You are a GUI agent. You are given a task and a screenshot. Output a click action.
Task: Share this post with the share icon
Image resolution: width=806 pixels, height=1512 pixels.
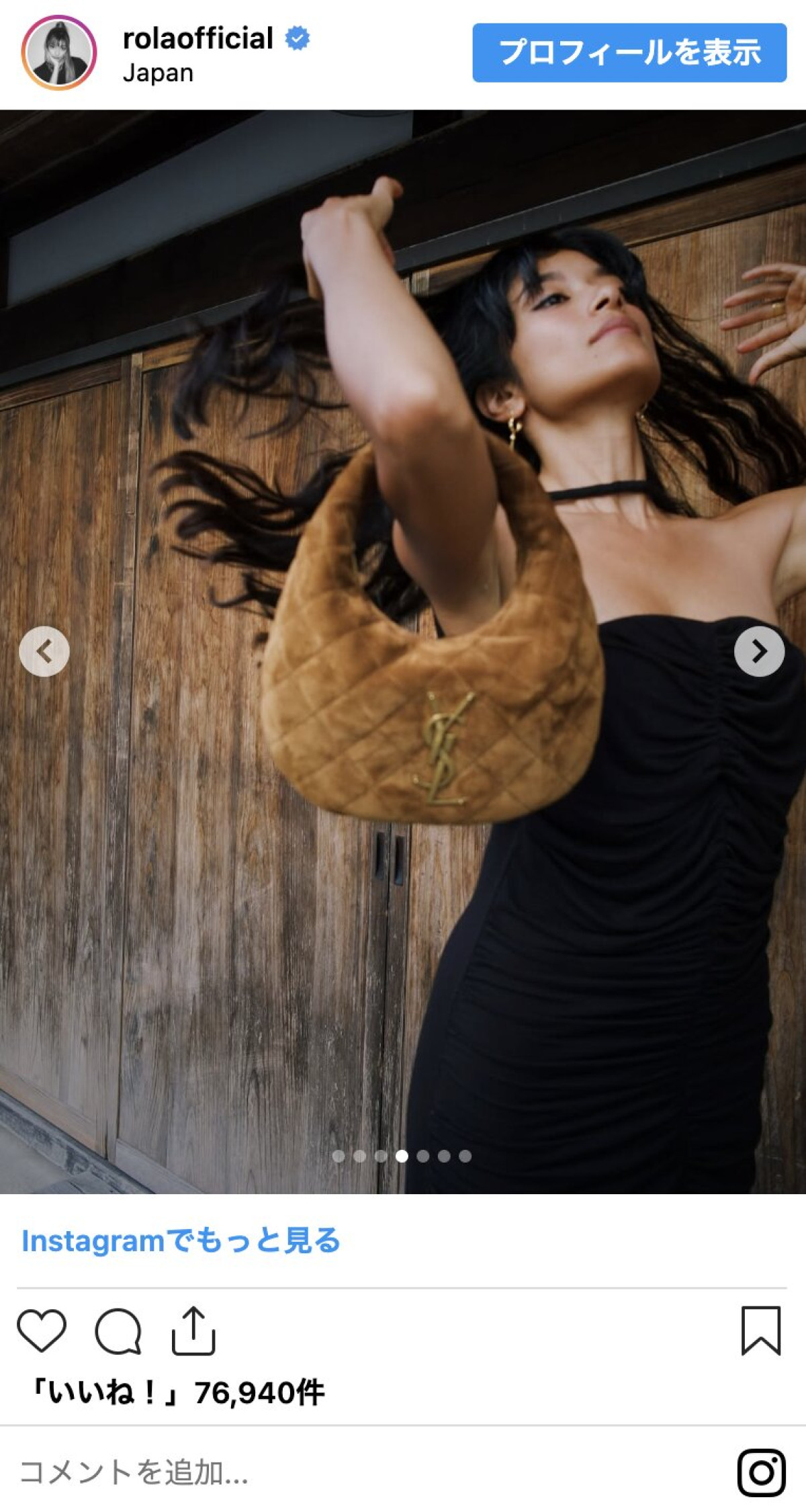tap(193, 1330)
